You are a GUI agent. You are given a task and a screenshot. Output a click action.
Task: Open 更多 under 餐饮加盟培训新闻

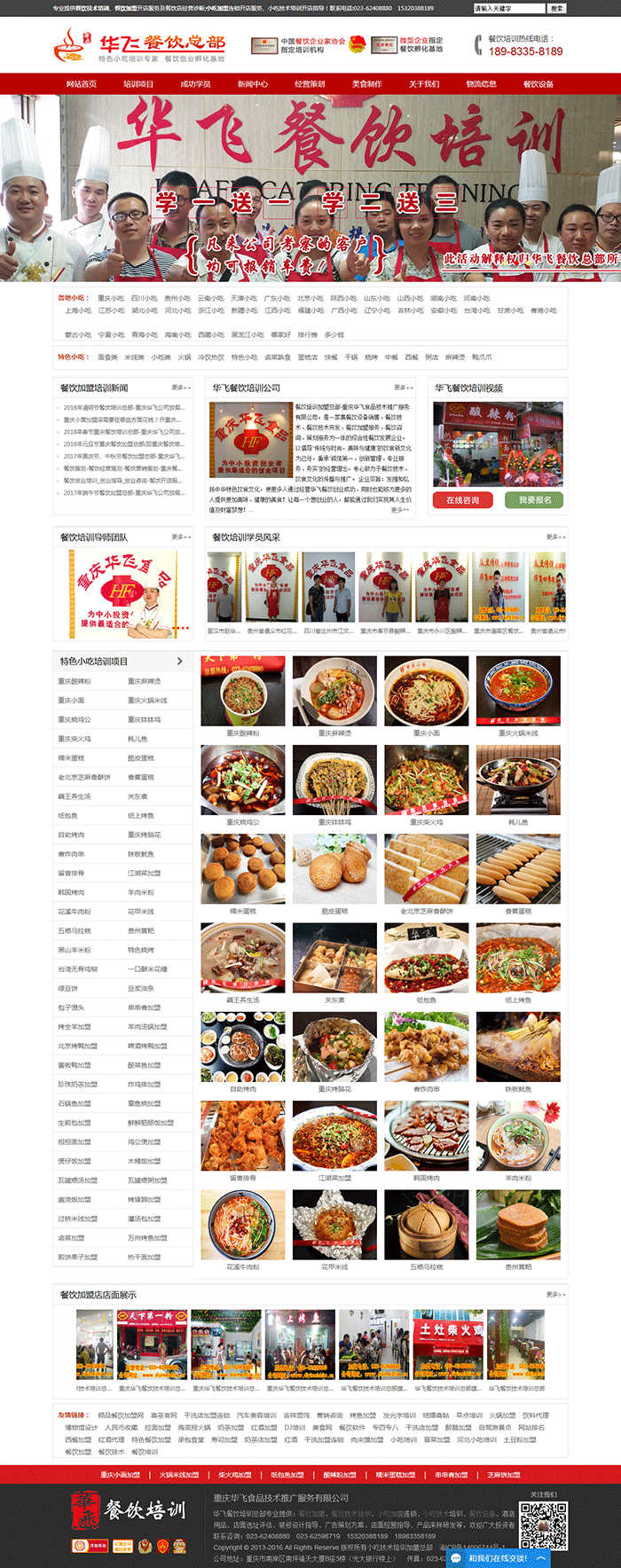pyautogui.click(x=181, y=388)
